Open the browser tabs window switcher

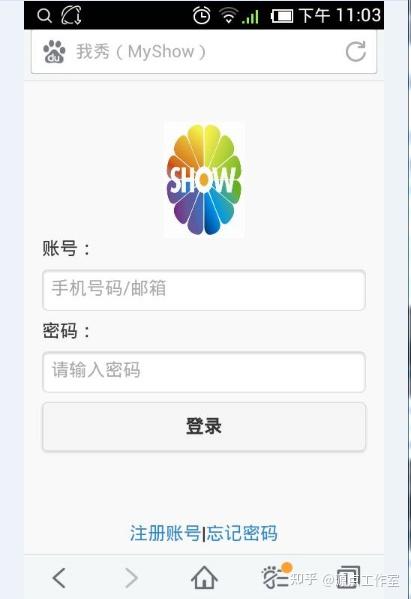[x=348, y=577]
